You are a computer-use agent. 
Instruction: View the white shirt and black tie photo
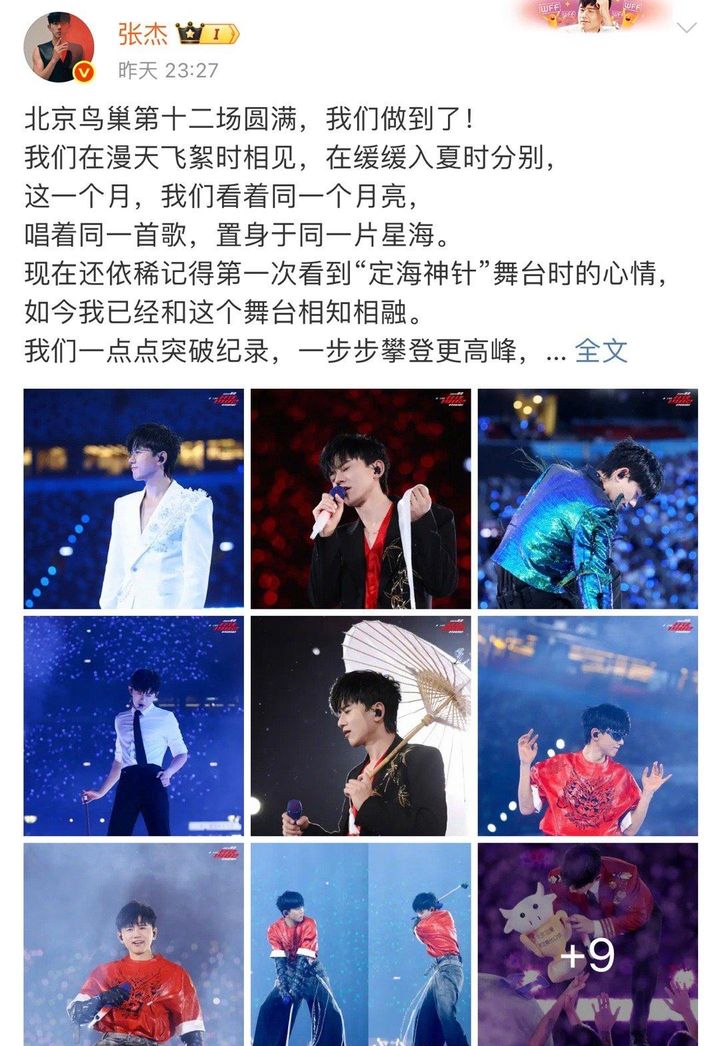point(134,725)
